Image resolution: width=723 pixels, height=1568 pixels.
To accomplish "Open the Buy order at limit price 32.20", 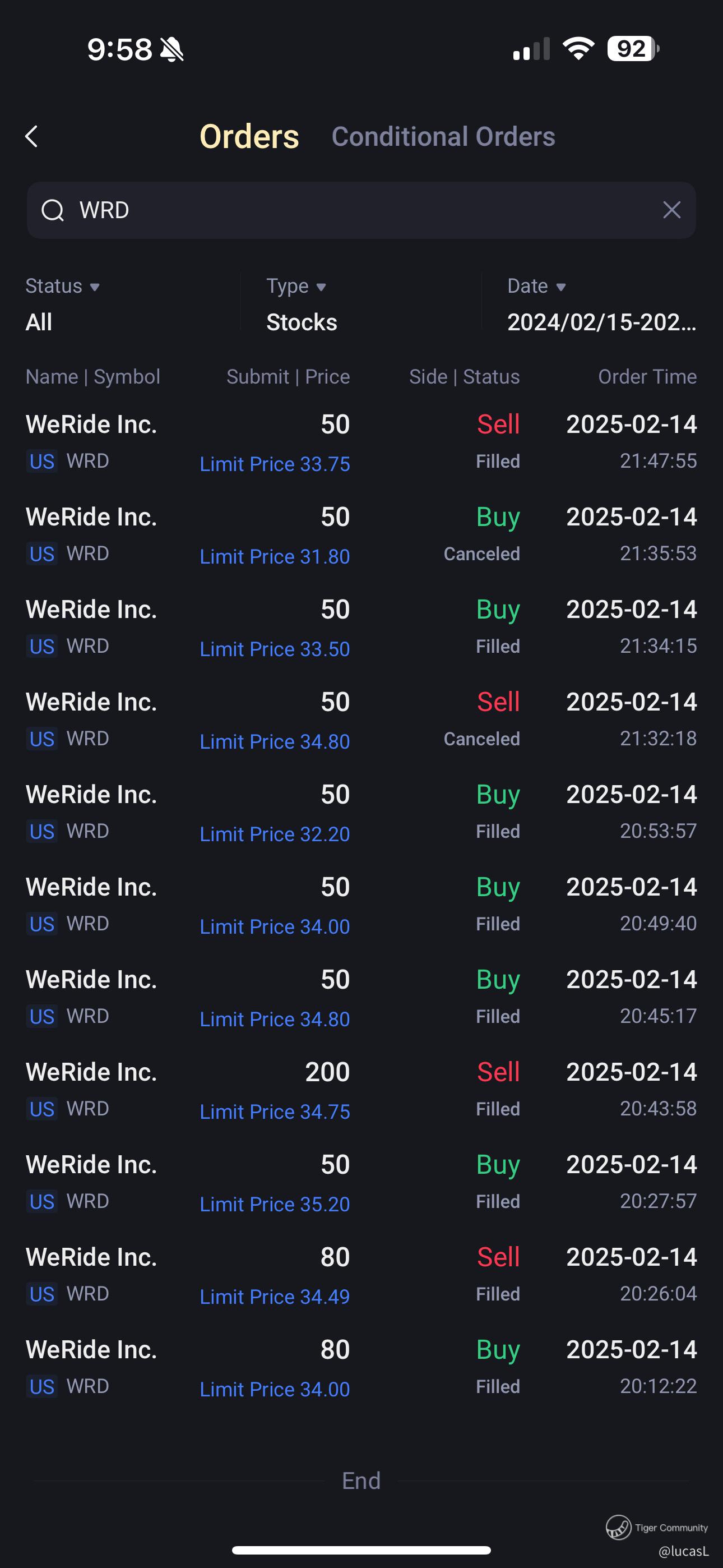I will pos(361,813).
